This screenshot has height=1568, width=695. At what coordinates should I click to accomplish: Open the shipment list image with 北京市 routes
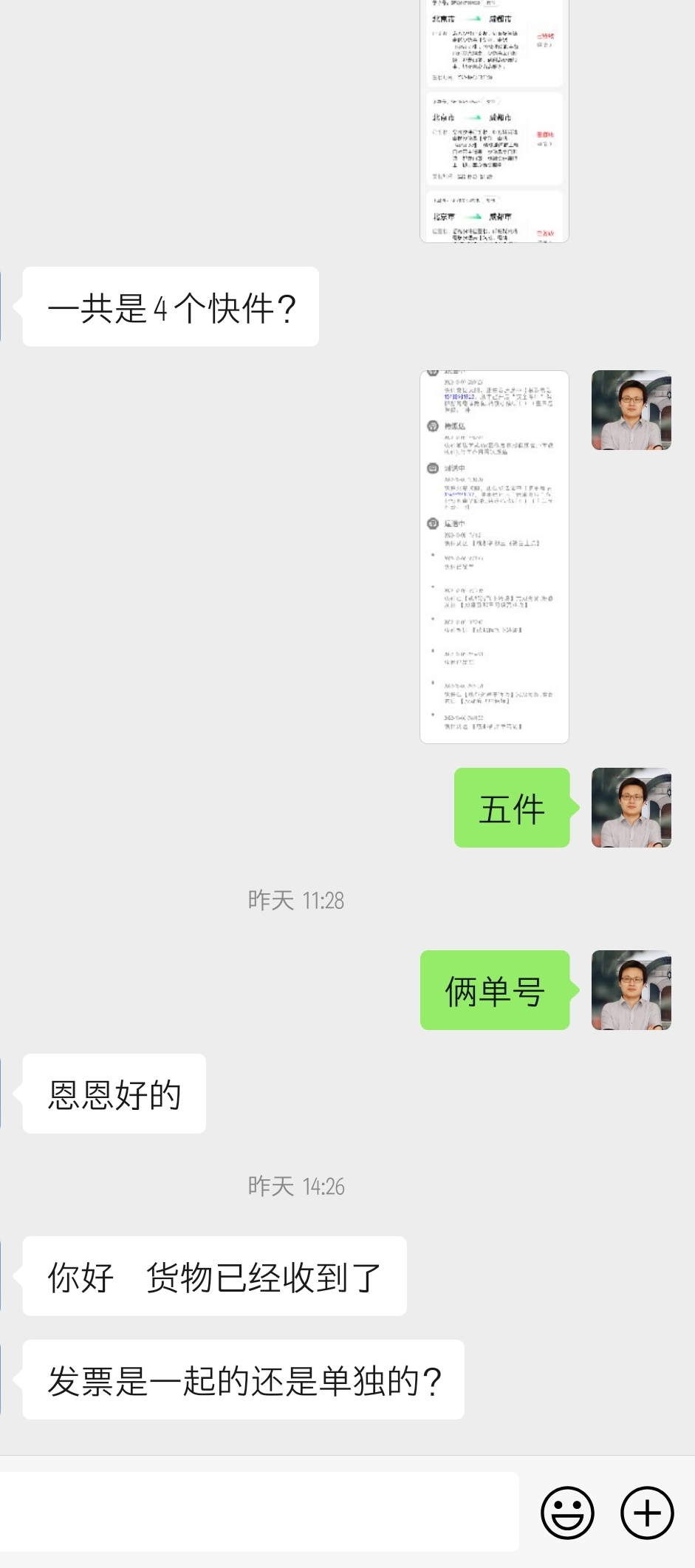pos(494,122)
